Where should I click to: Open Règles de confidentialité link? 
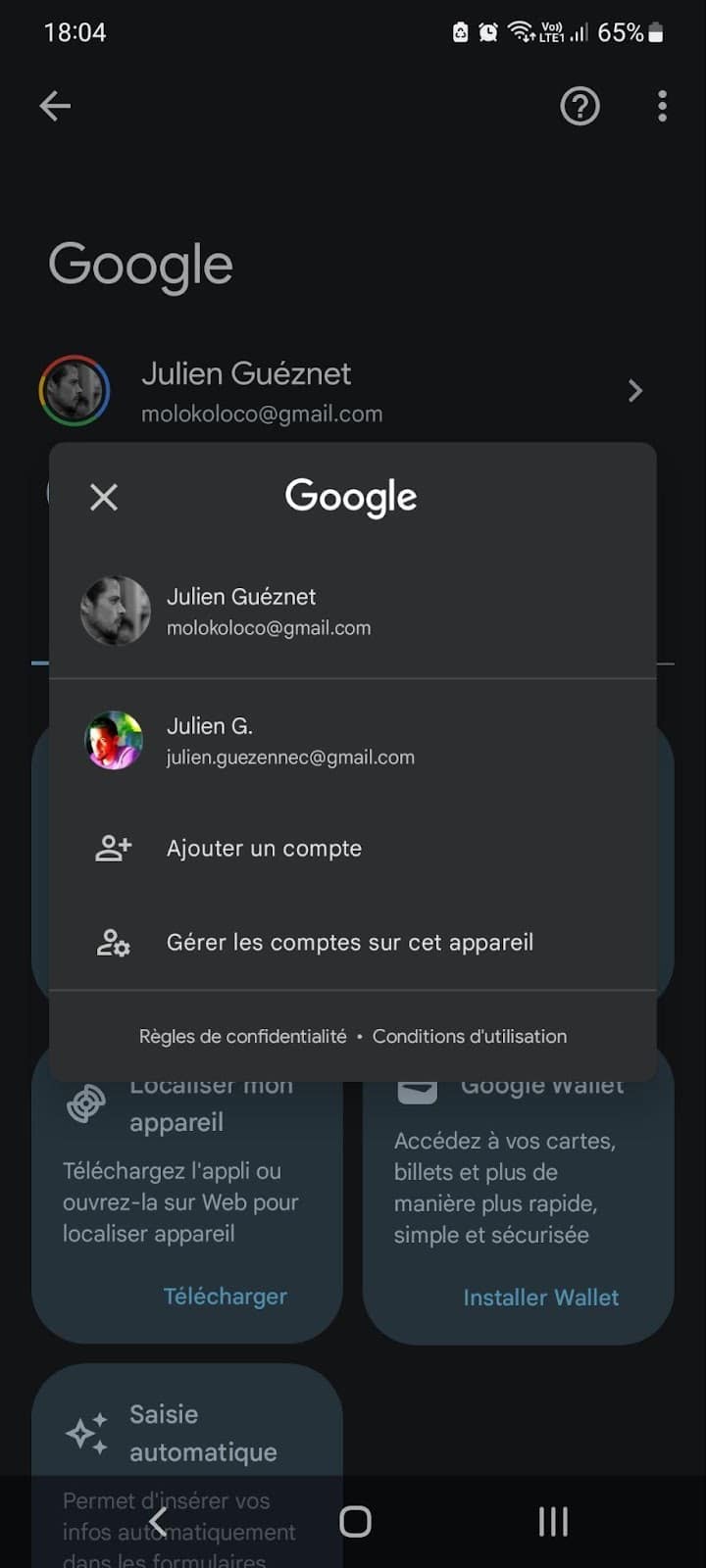tap(242, 1037)
